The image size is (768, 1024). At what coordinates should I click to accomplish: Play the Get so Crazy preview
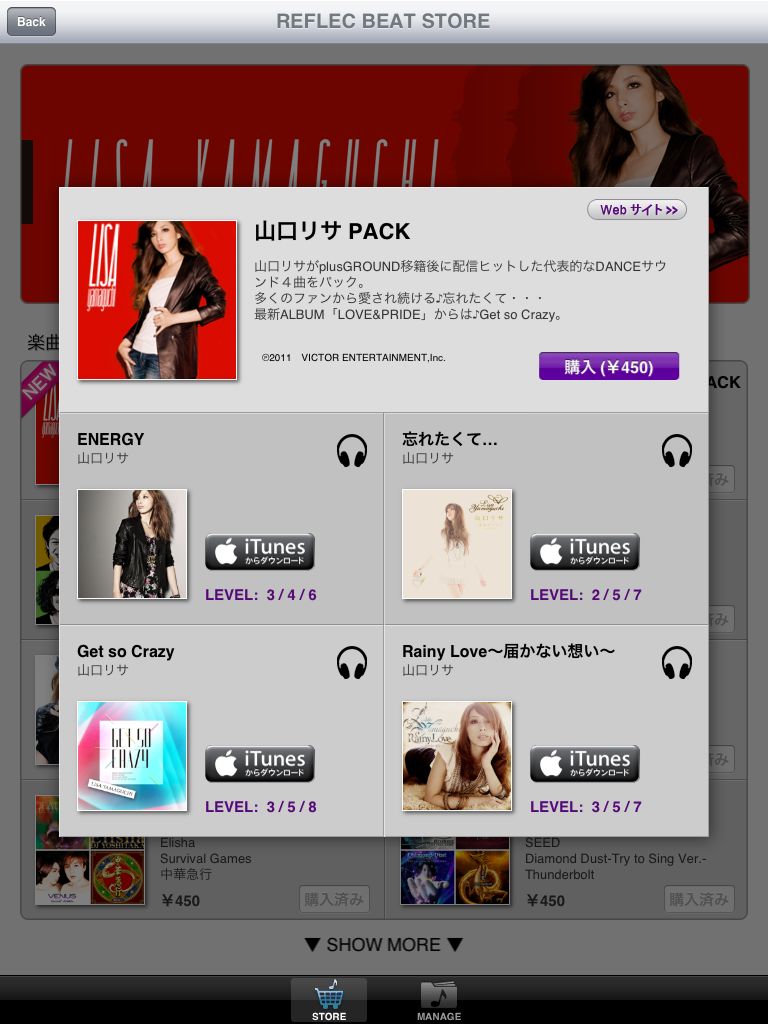pyautogui.click(x=352, y=663)
